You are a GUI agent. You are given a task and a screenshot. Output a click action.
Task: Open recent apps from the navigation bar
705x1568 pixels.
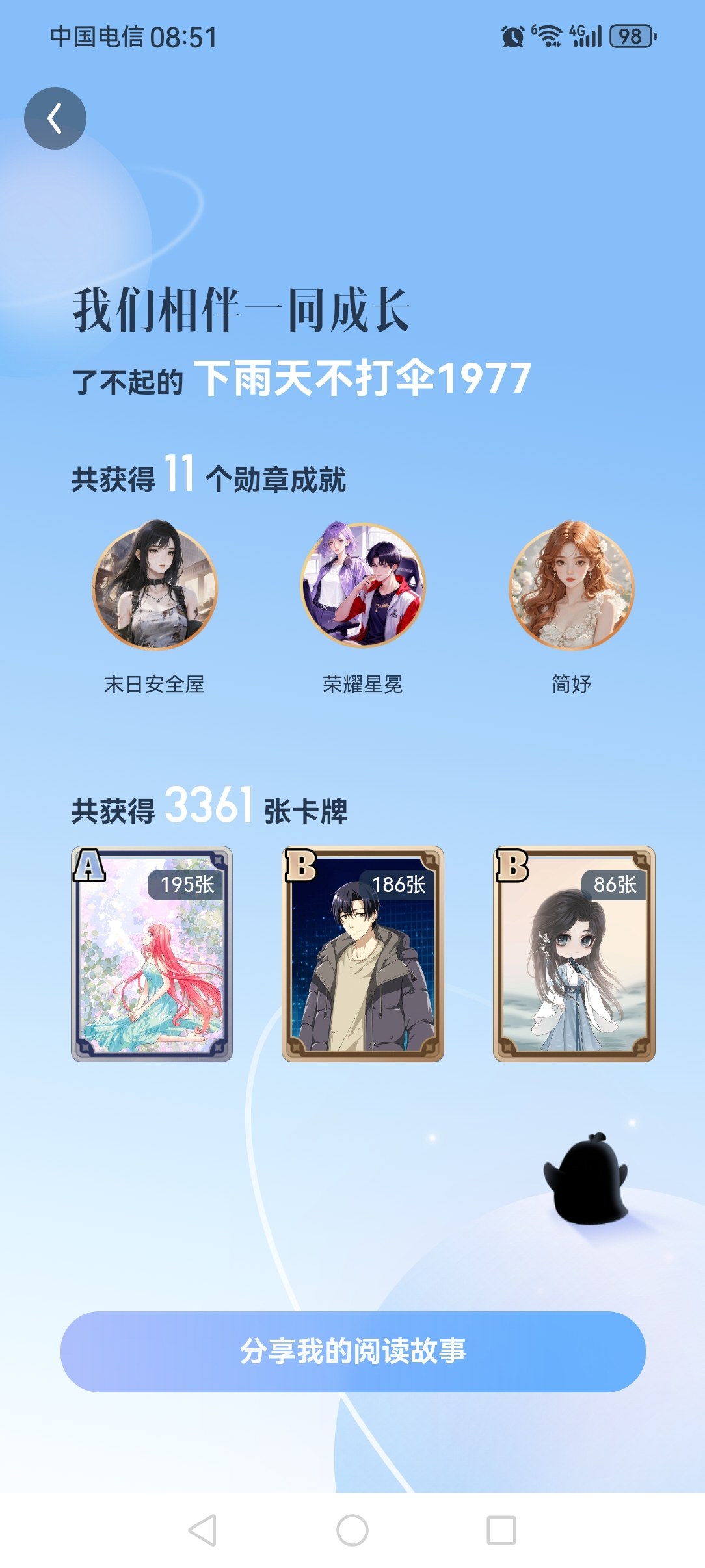click(501, 1530)
